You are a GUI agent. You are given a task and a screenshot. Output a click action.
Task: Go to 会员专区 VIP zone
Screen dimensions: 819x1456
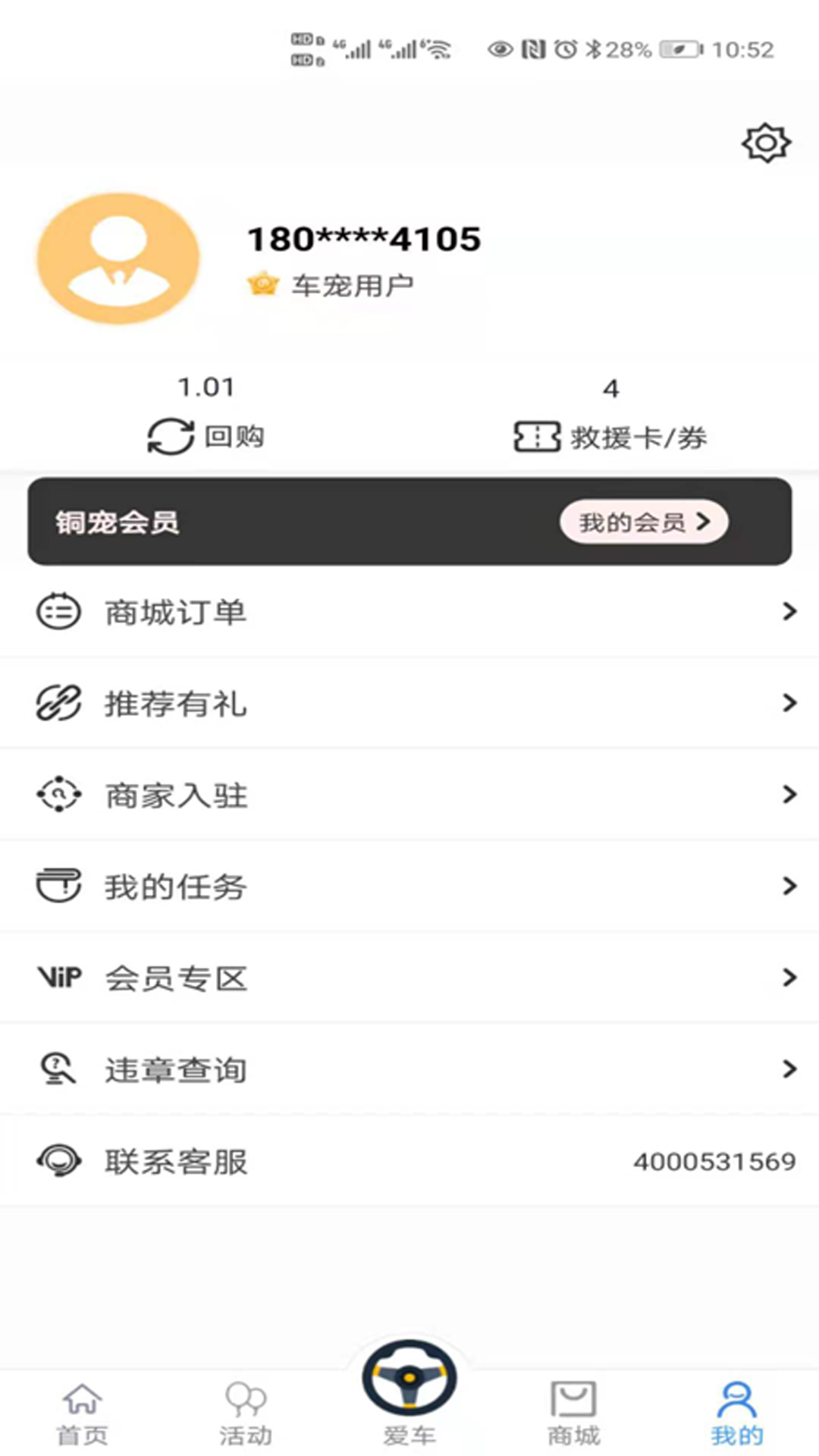[409, 977]
